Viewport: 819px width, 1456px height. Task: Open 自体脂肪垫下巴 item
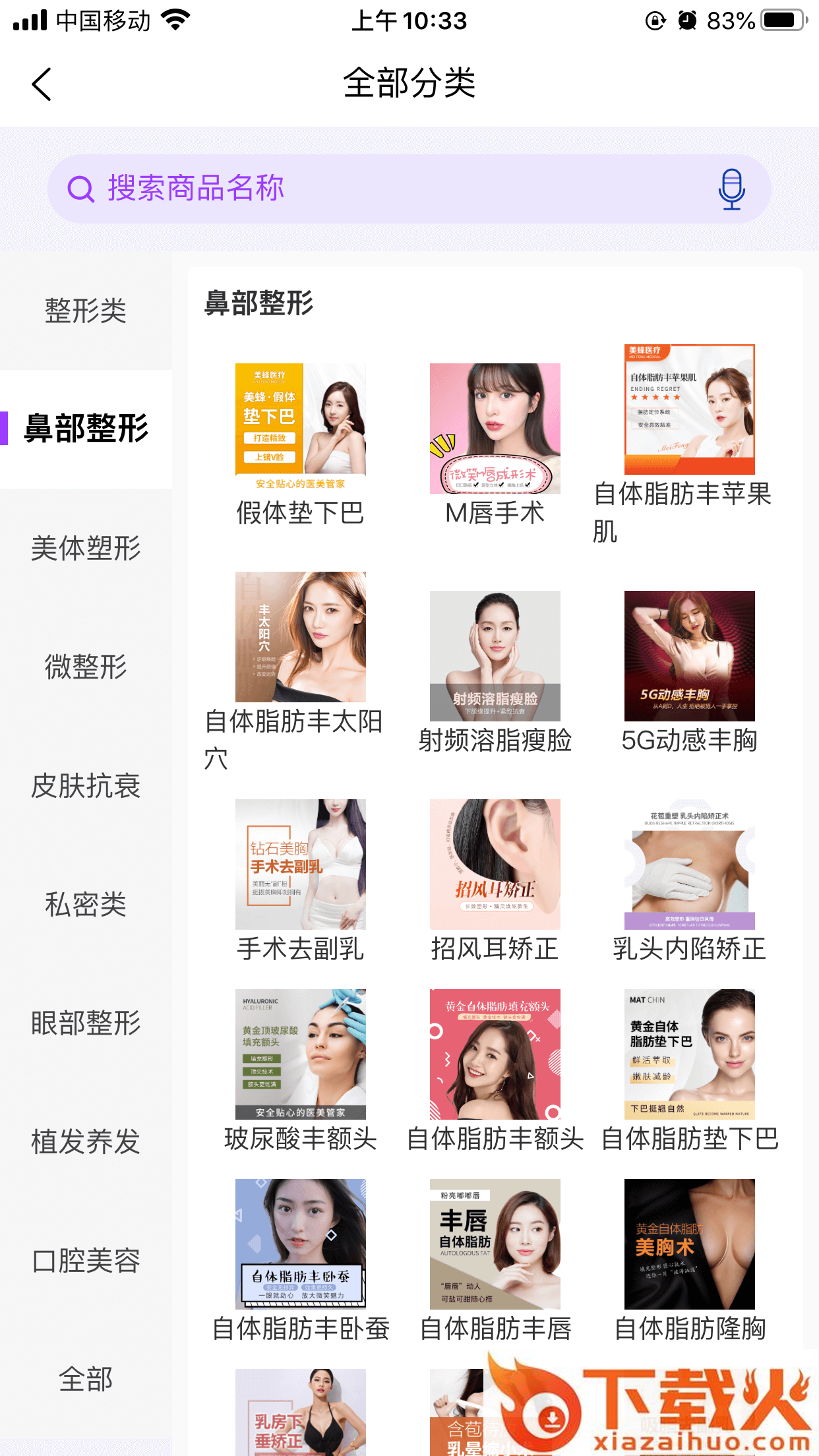[x=690, y=1071]
